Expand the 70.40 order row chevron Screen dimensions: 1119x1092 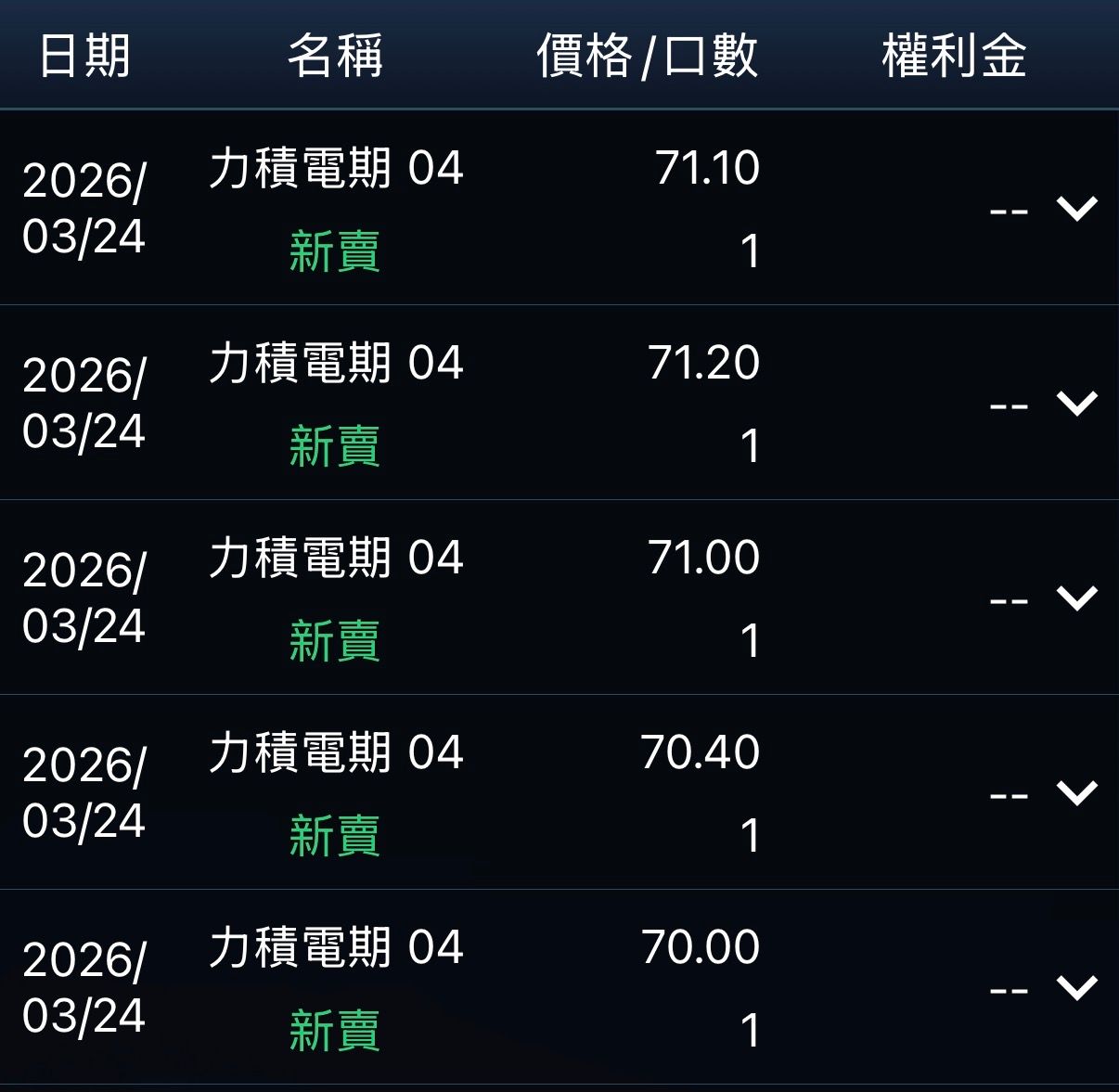pos(1077,793)
